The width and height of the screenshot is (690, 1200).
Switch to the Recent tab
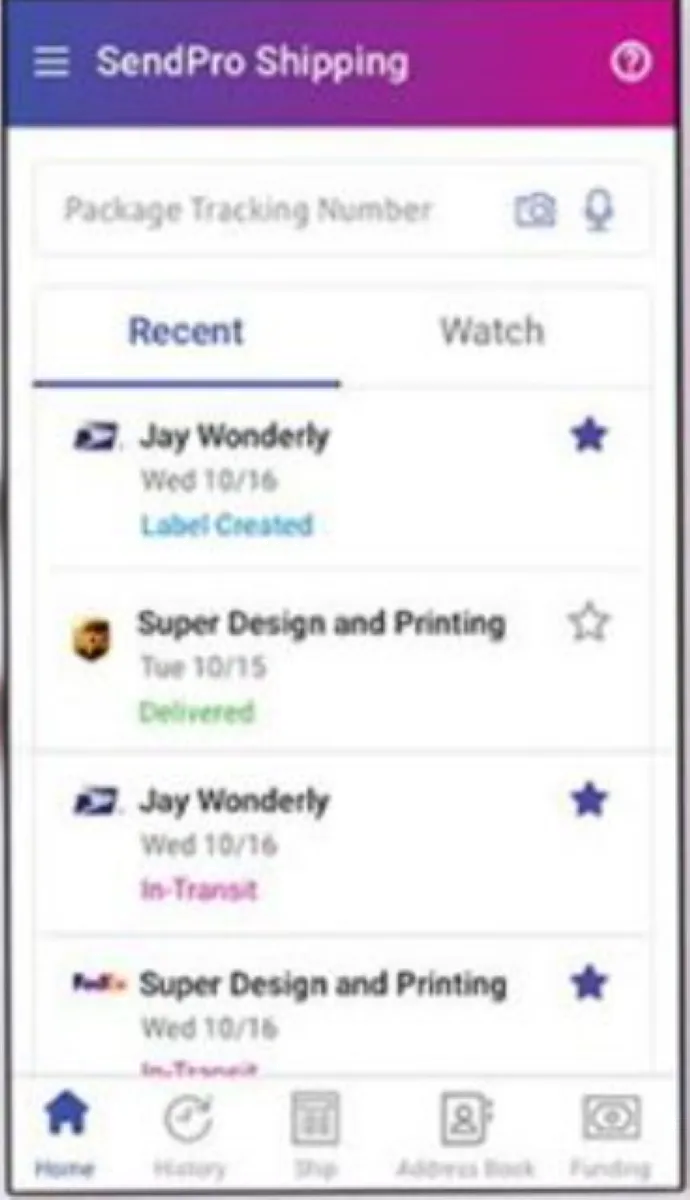tap(187, 332)
